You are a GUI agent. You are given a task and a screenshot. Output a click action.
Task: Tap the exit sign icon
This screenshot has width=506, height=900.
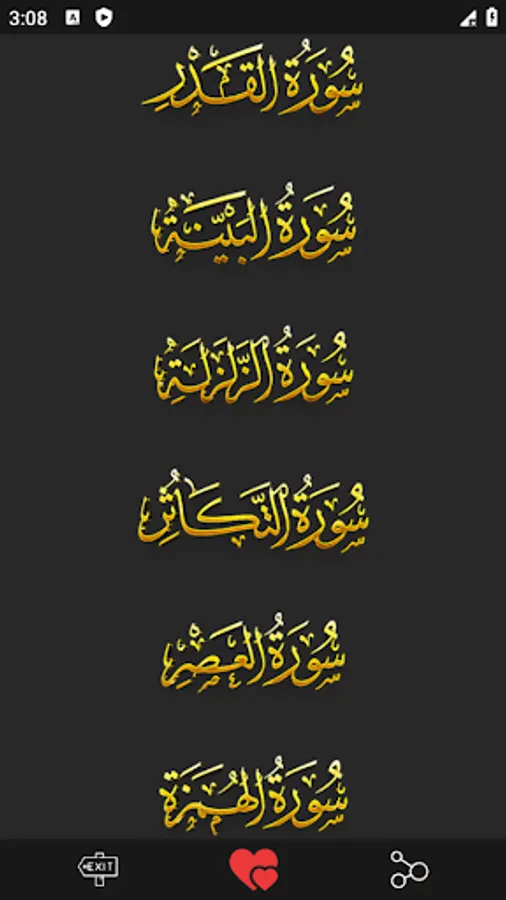(98, 869)
